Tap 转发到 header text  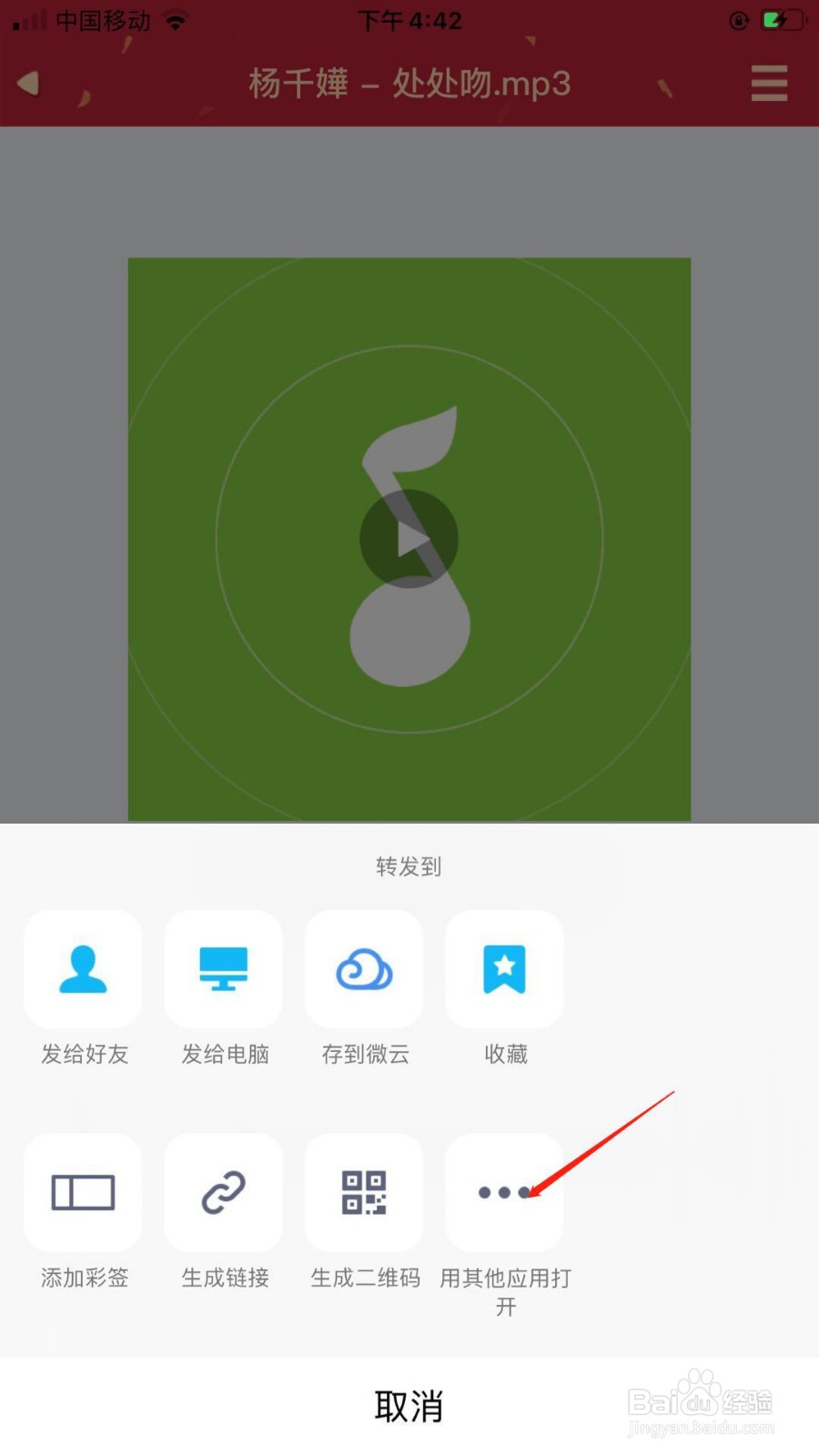coord(408,866)
